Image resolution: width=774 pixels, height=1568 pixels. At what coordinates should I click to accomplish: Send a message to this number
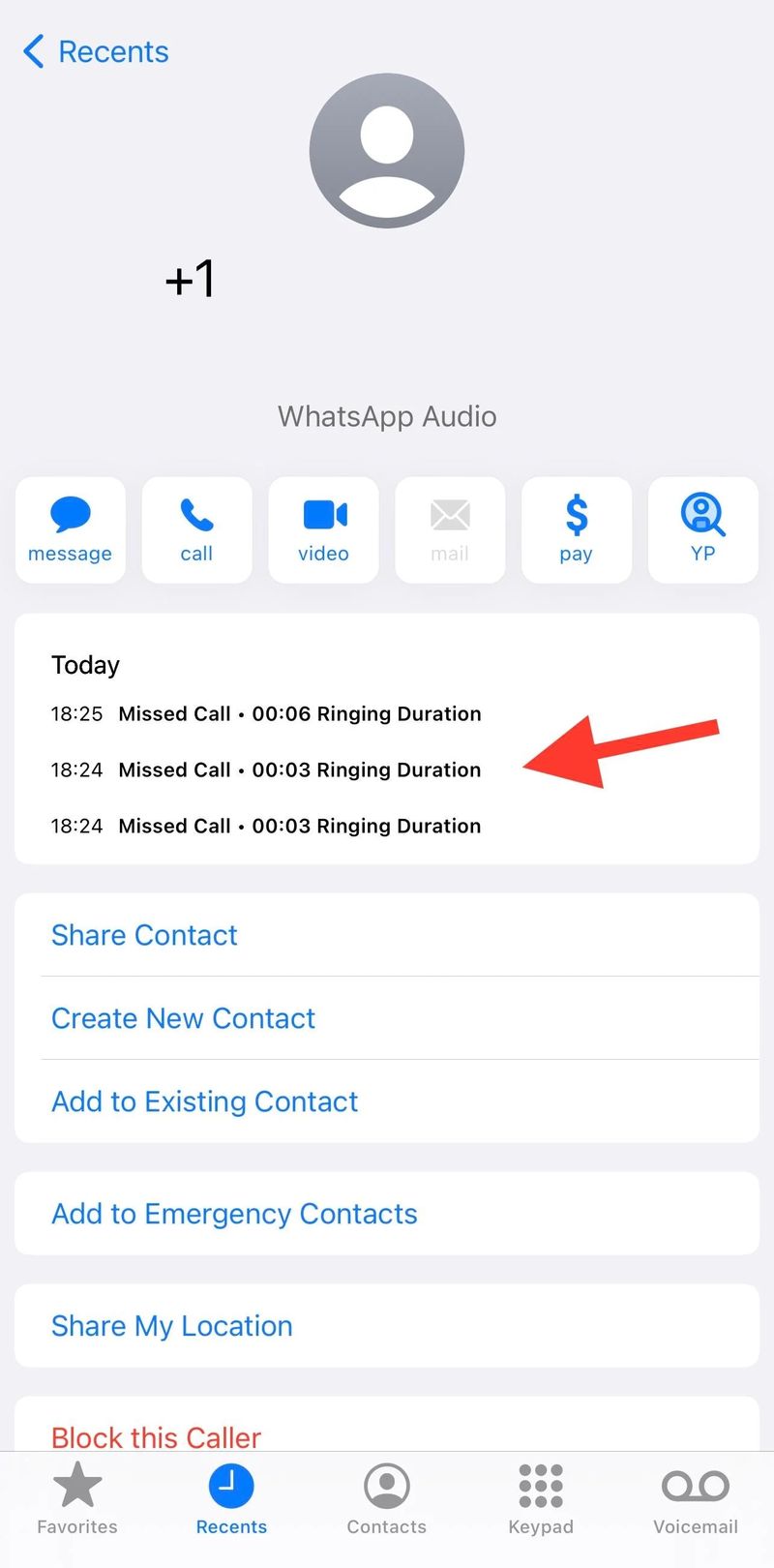tap(70, 529)
